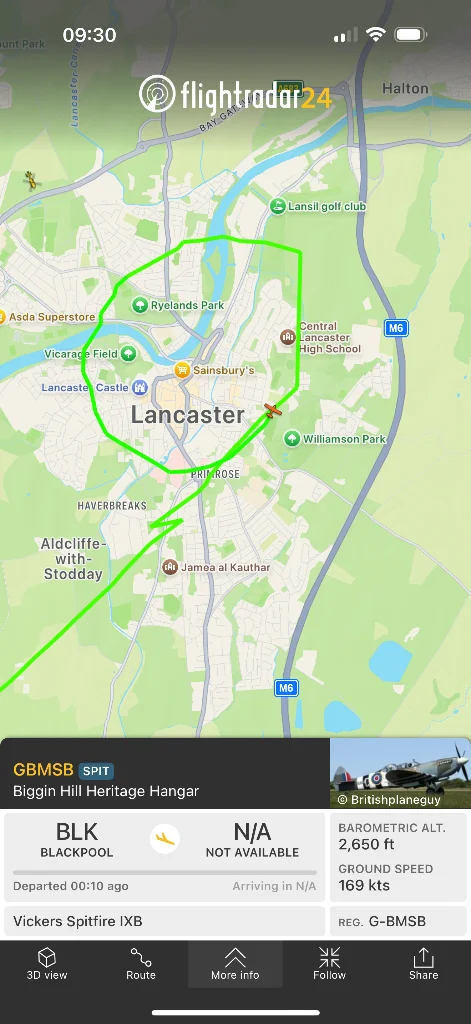
Task: Tap the Blackpool departure airport card
Action: [77, 839]
